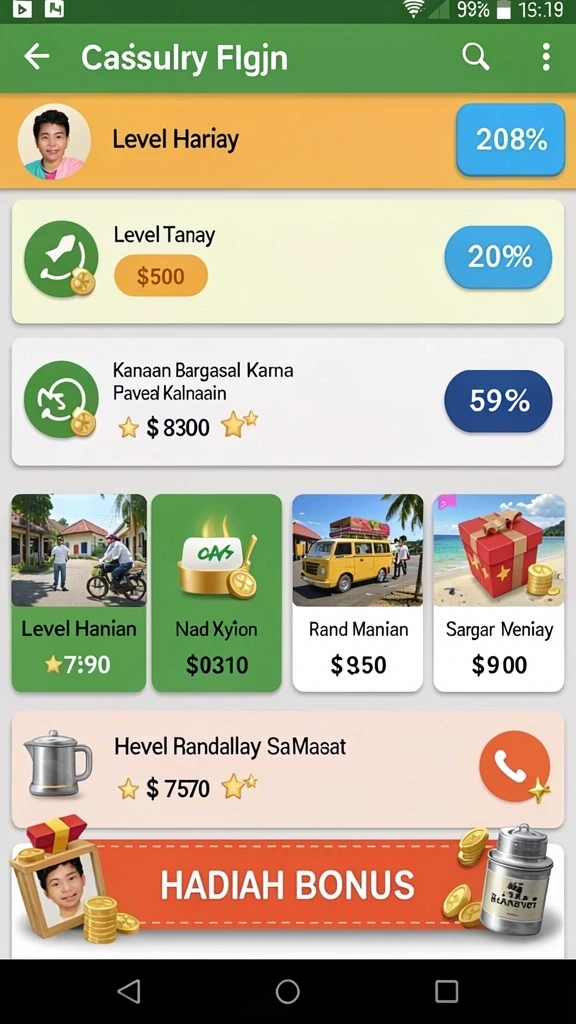Screen dimensions: 576x1024
Task: Tap the system home button
Action: click(287, 991)
